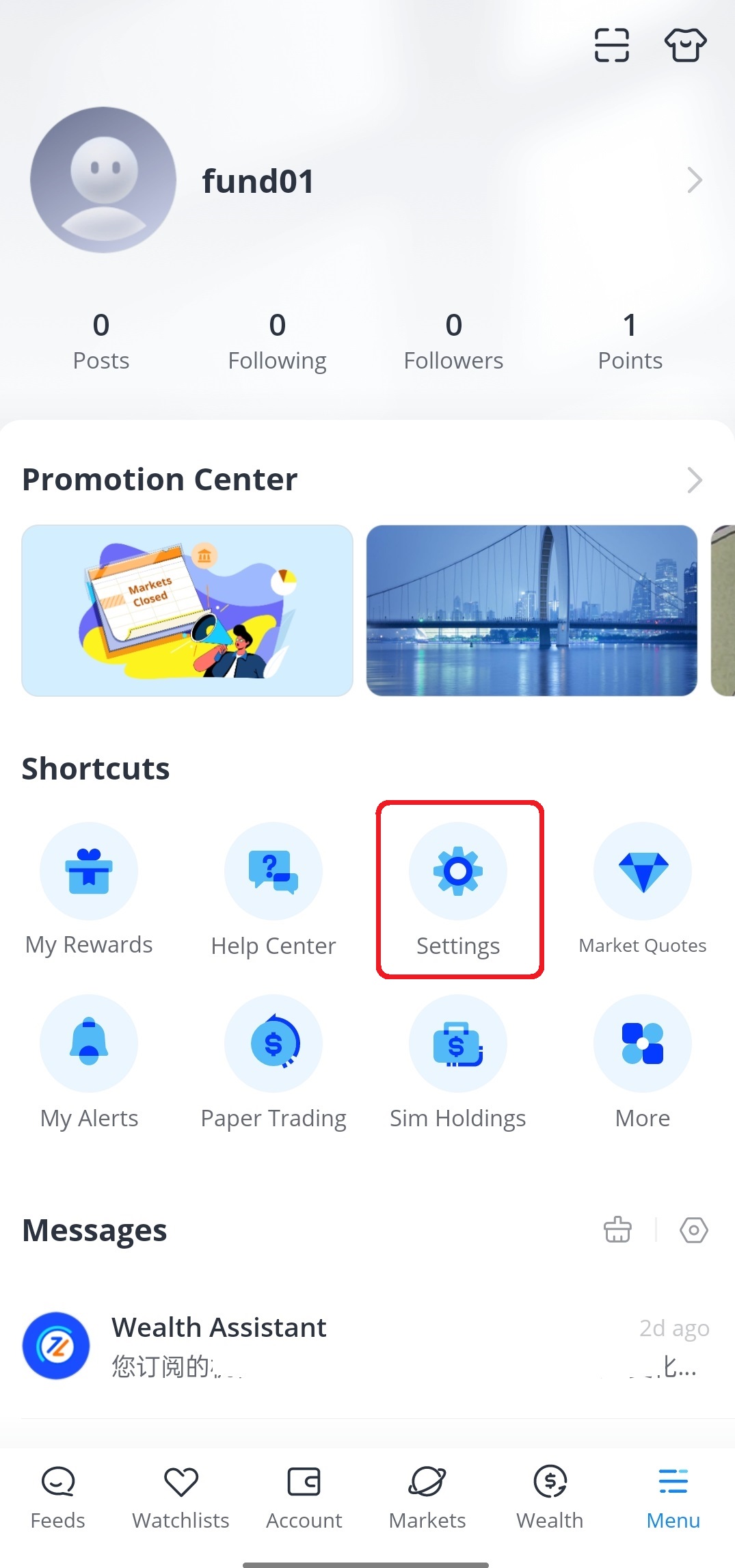Screen dimensions: 735x1568
Task: View the Following list
Action: pyautogui.click(x=277, y=341)
